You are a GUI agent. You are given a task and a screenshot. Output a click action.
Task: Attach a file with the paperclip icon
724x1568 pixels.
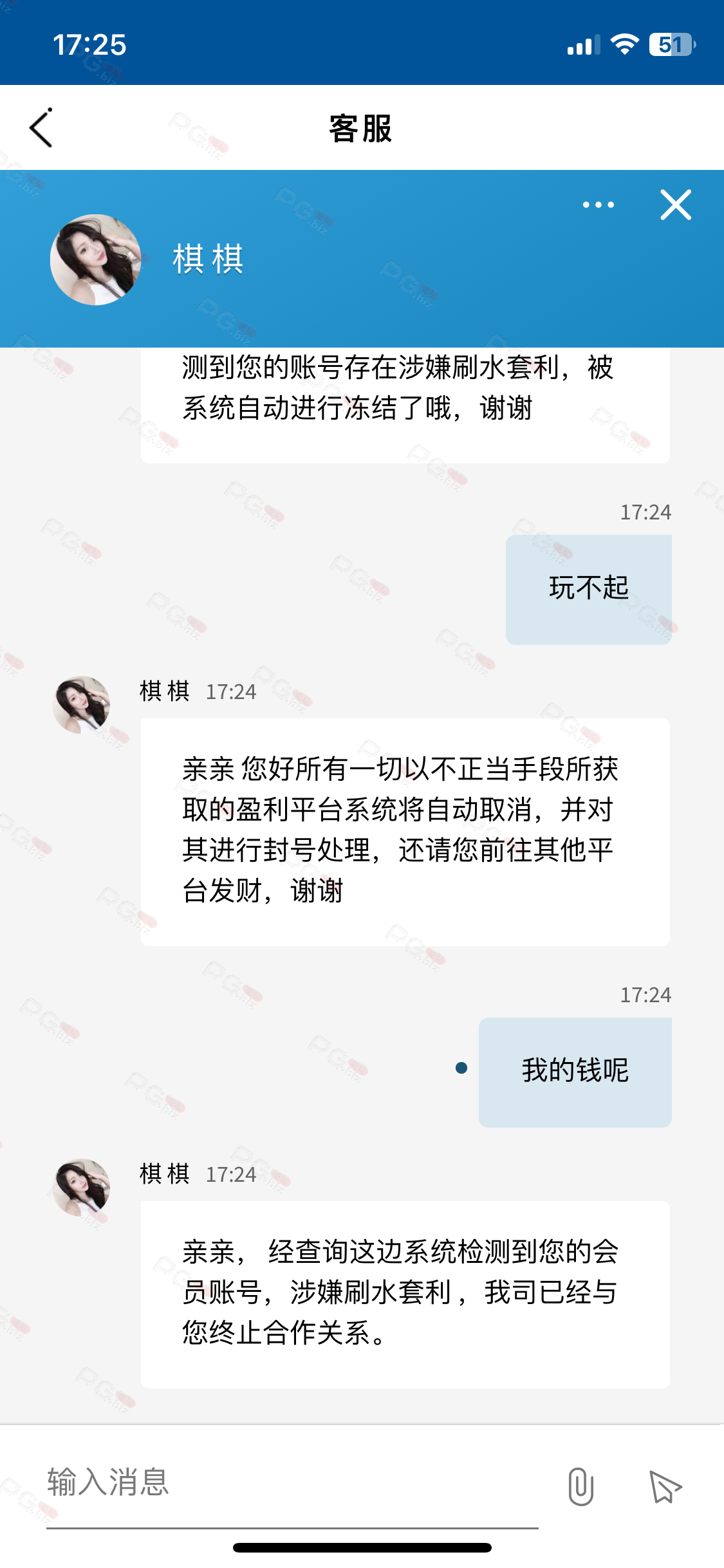[x=580, y=1487]
